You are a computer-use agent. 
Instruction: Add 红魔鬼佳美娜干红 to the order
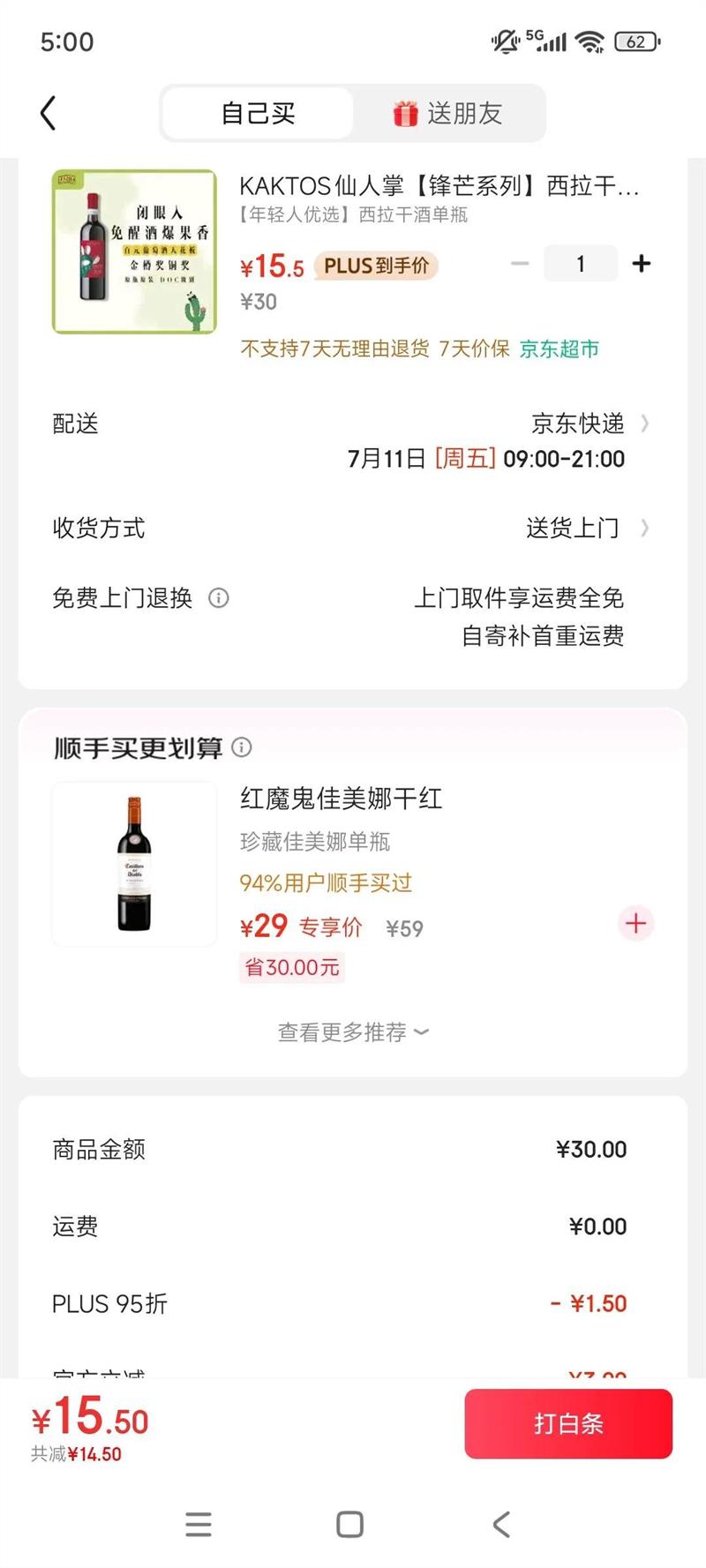(635, 924)
